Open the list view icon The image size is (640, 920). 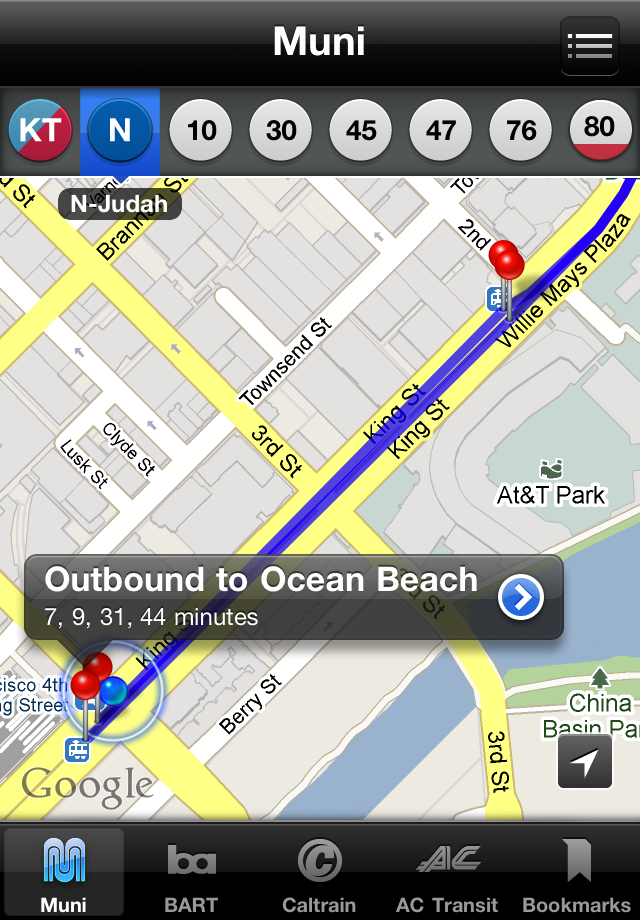589,46
